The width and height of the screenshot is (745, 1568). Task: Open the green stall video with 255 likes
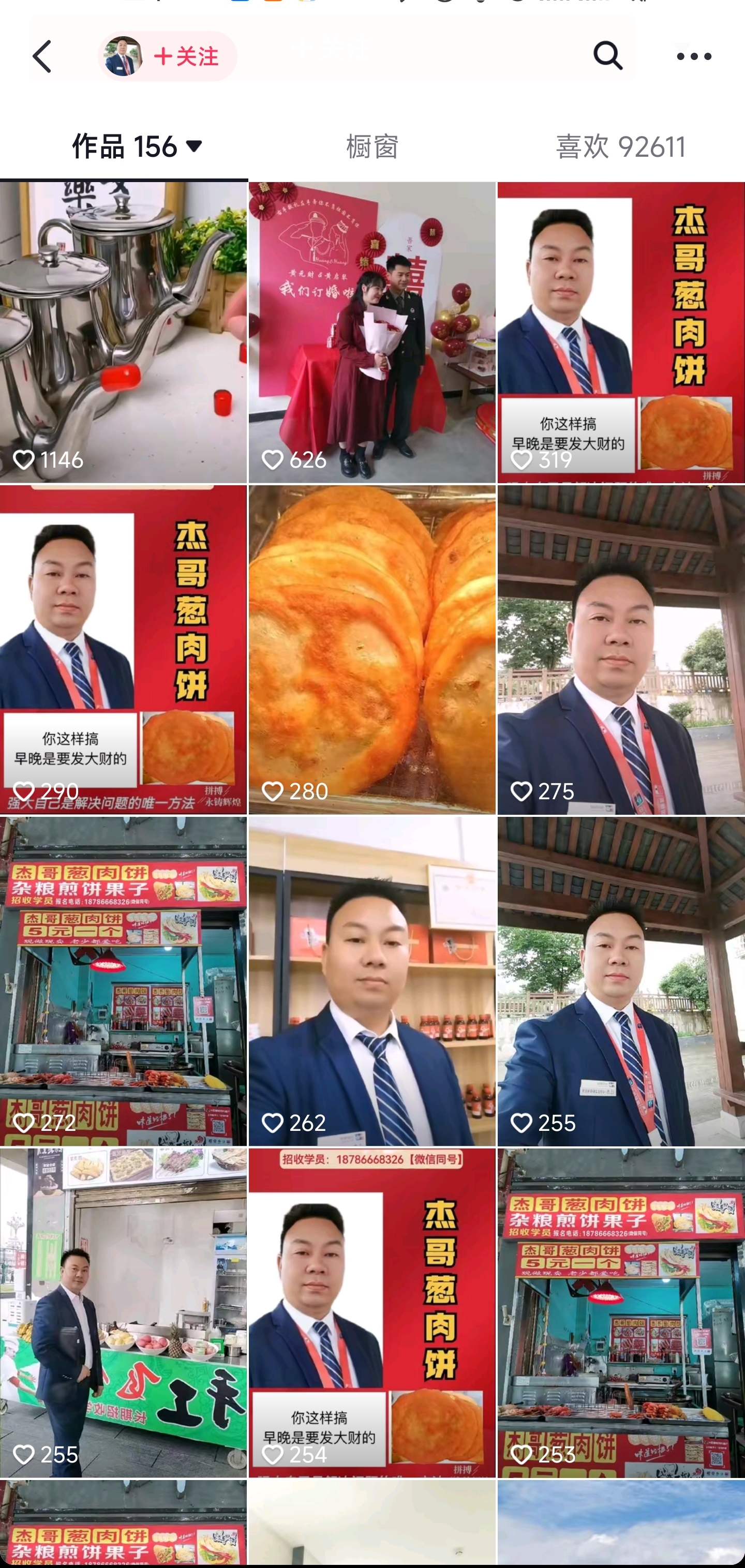pos(124,1313)
